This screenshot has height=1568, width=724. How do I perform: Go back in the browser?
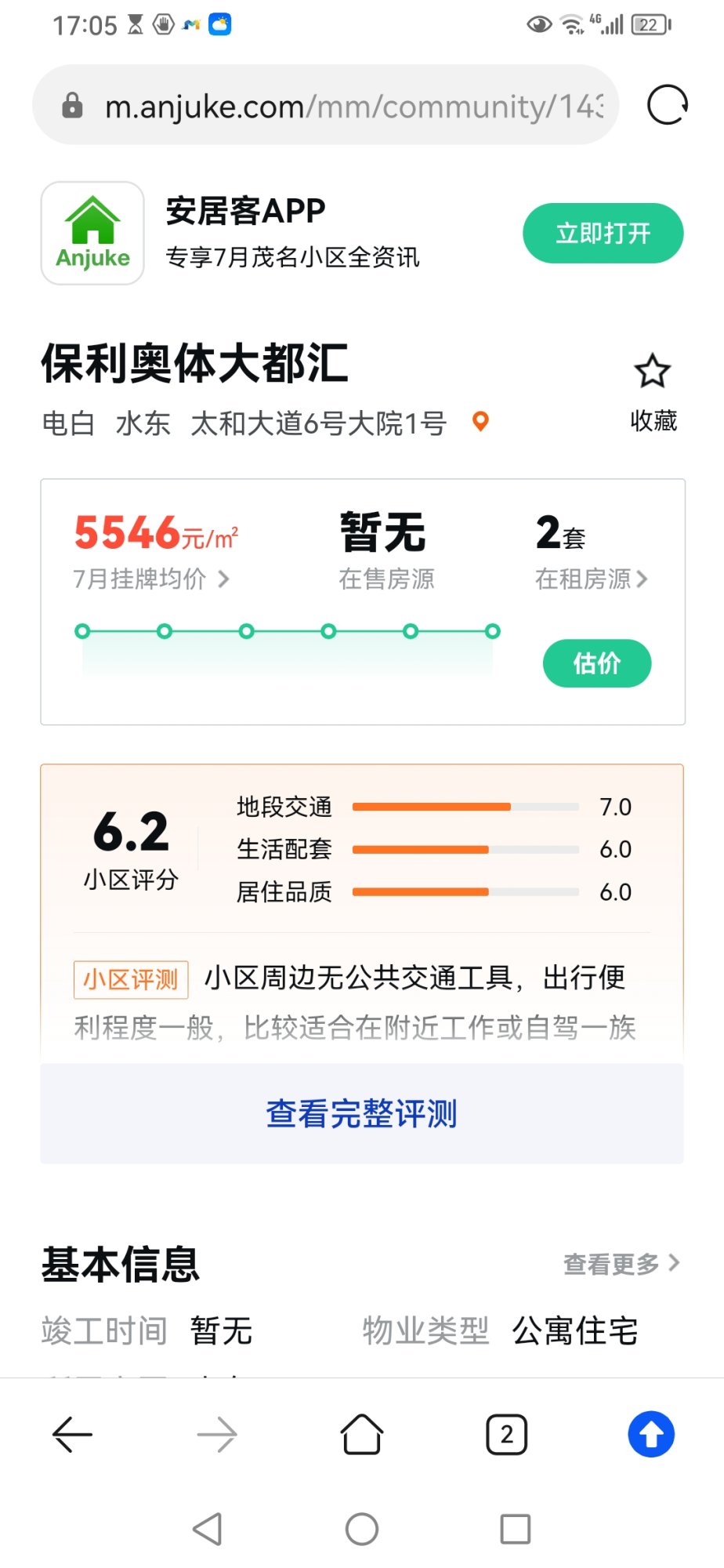[x=72, y=1435]
